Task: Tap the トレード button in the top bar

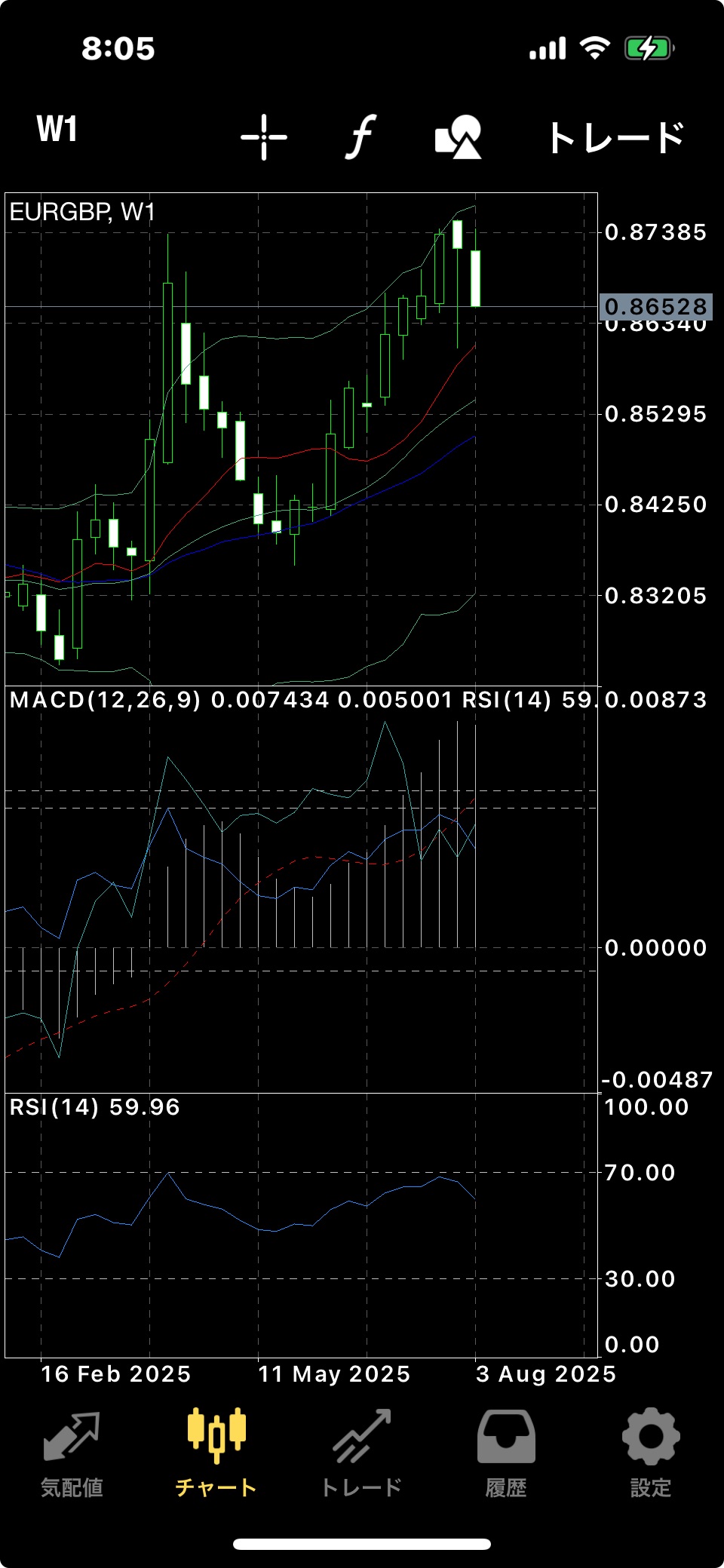Action: click(615, 137)
